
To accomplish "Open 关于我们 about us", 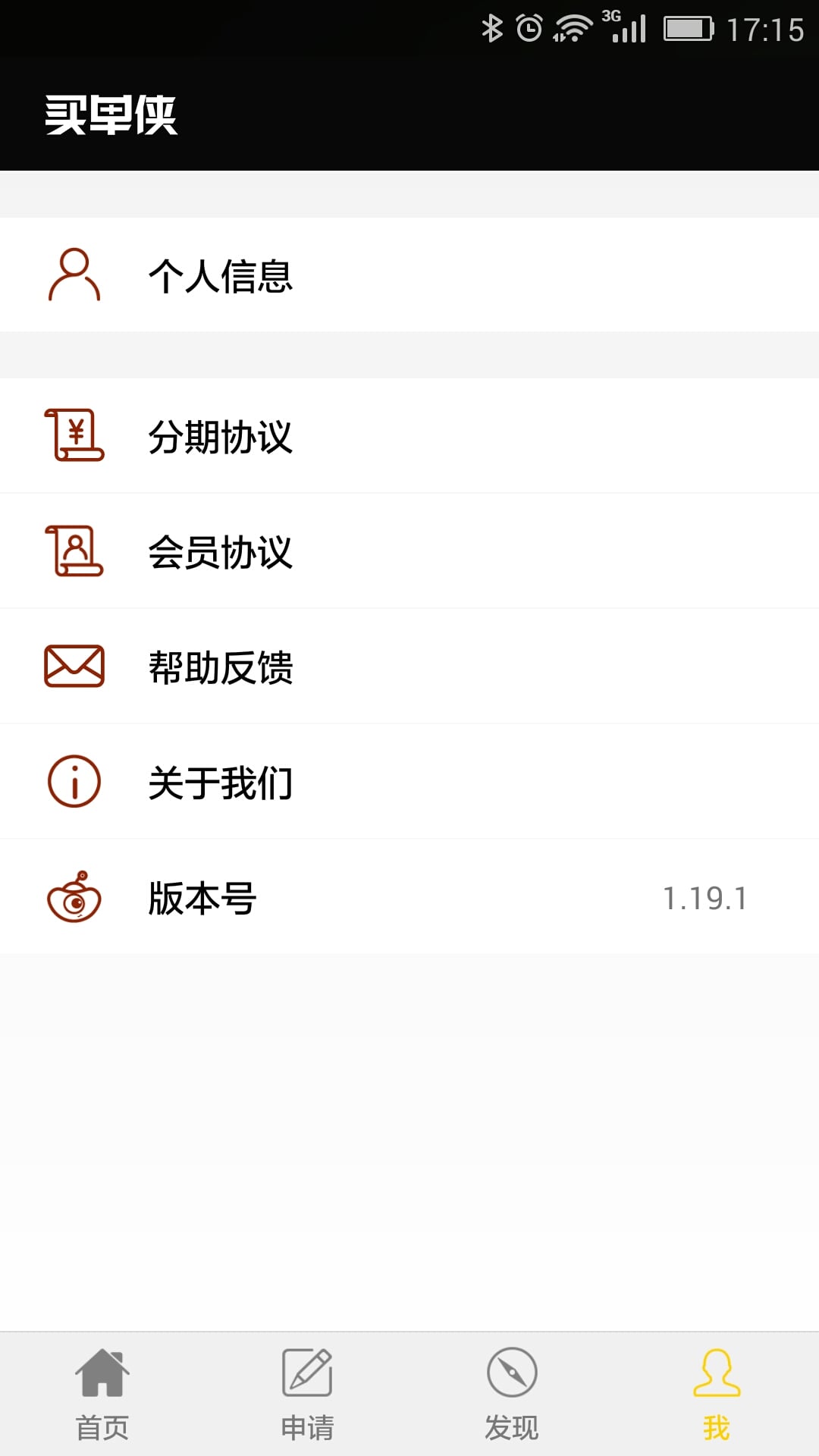I will tap(409, 781).
